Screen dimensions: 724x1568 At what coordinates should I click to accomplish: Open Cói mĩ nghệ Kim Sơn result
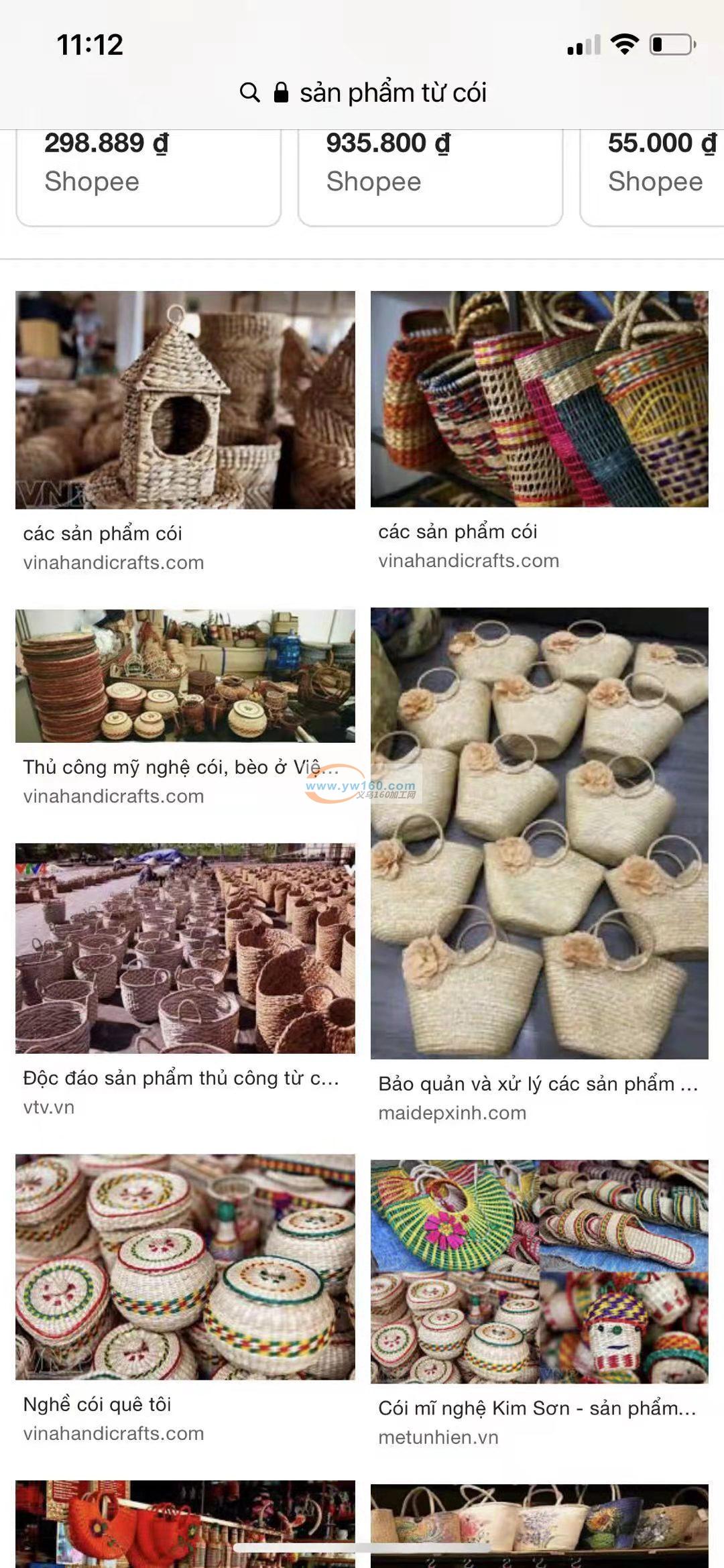(539, 1271)
